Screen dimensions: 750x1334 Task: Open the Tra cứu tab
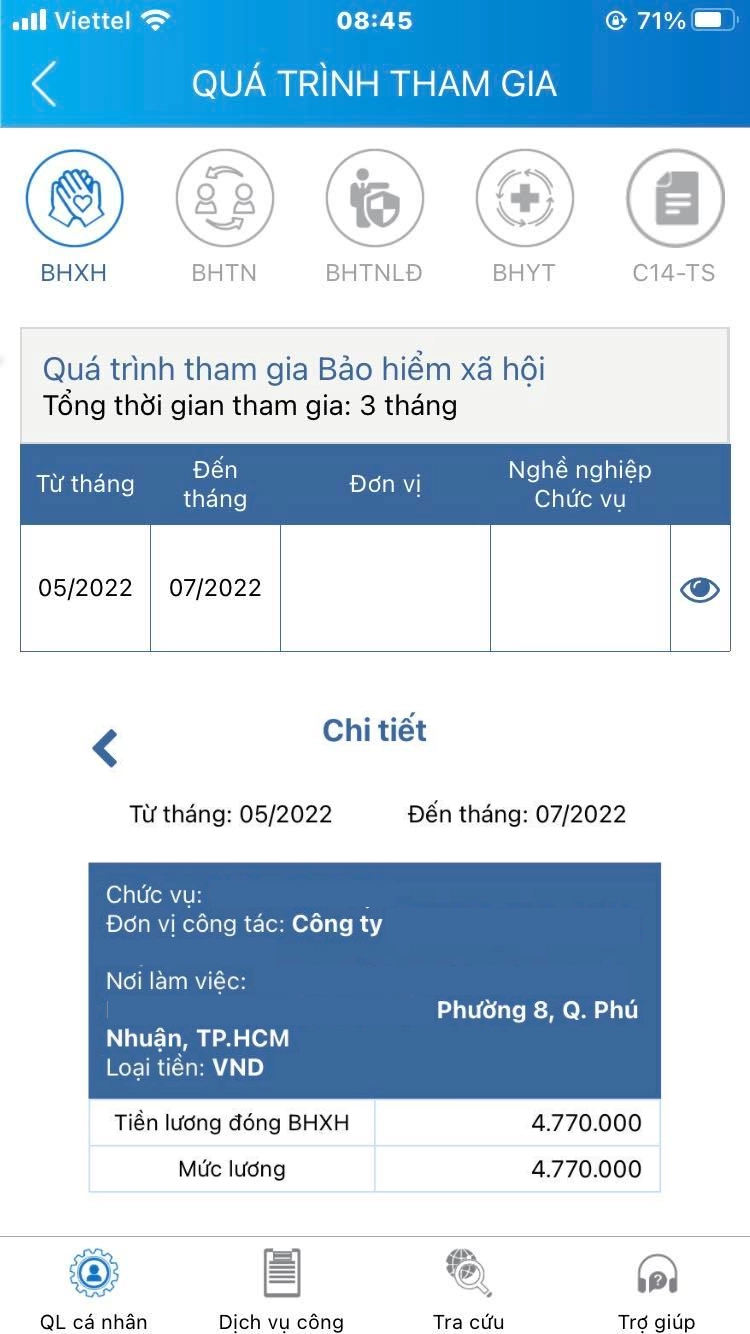[x=468, y=1291]
